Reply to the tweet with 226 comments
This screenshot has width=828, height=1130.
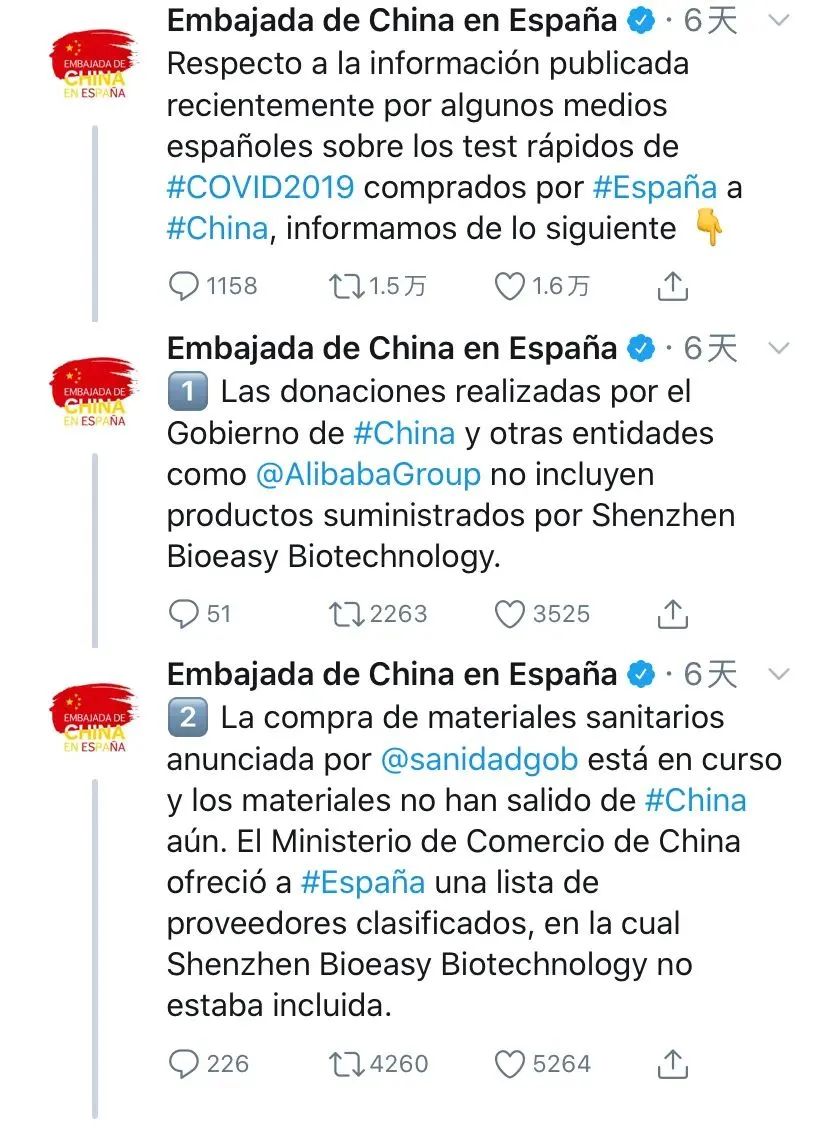(184, 1064)
